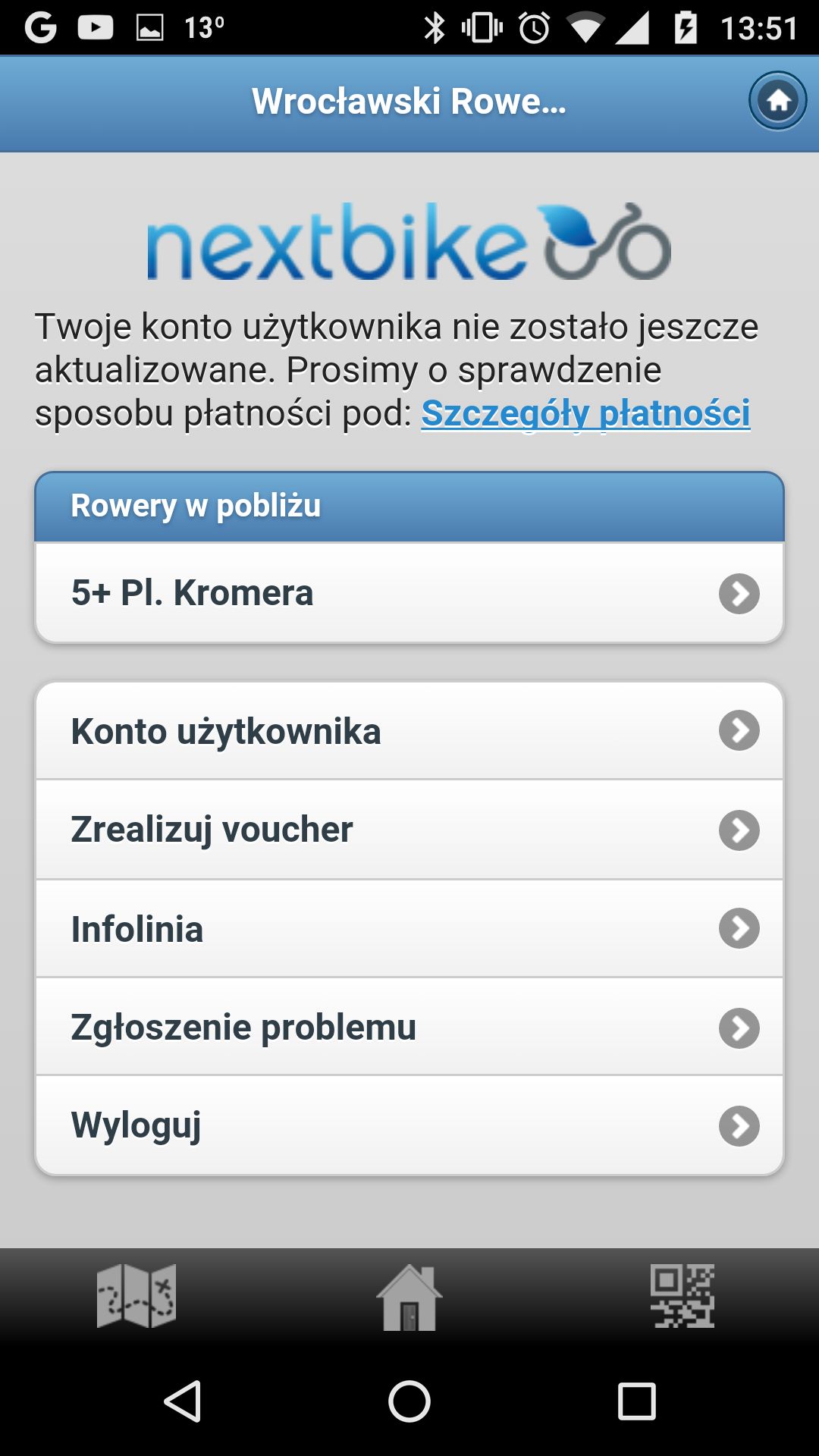
Task: Go to the house tab in bottom bar
Action: coord(409,1298)
